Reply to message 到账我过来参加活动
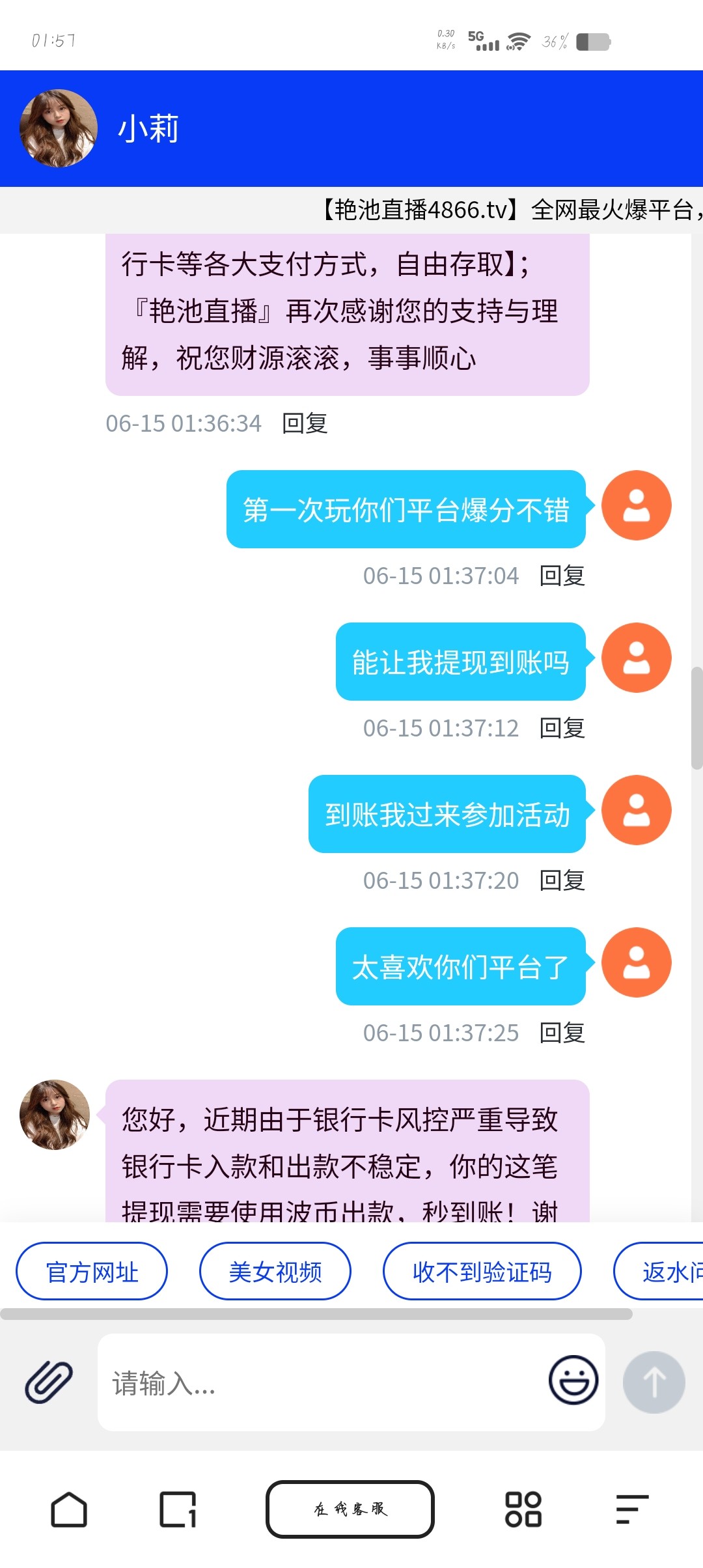This screenshot has width=703, height=1568. coord(562,880)
